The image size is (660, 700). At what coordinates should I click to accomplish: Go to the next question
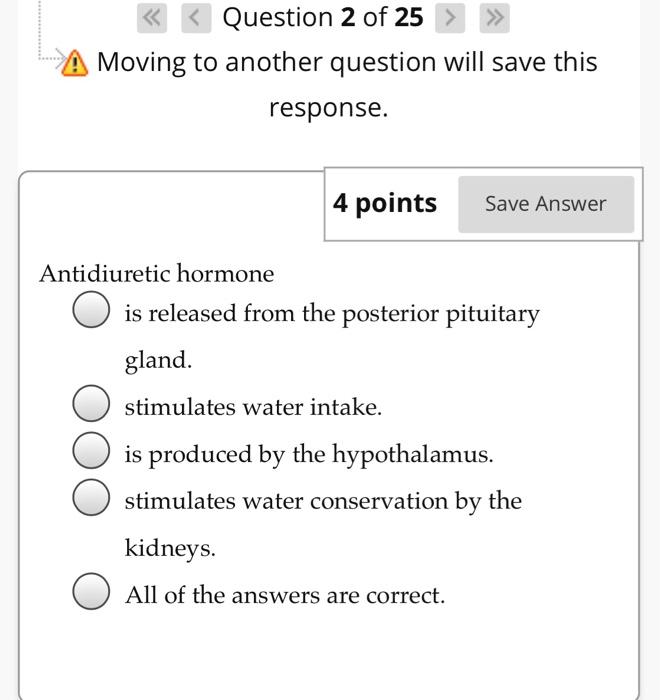tap(452, 17)
